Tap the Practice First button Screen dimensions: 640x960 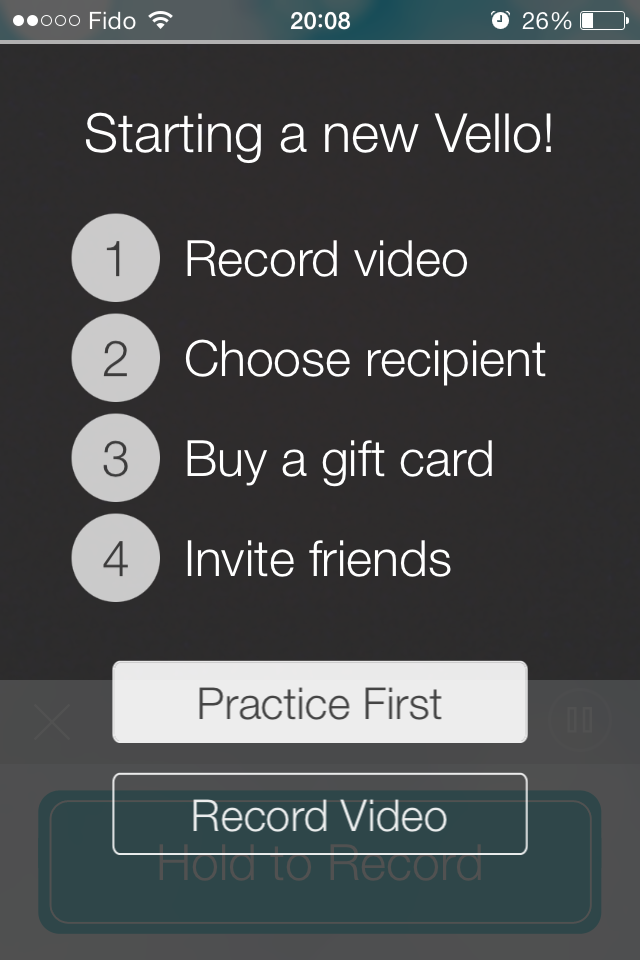pos(319,703)
